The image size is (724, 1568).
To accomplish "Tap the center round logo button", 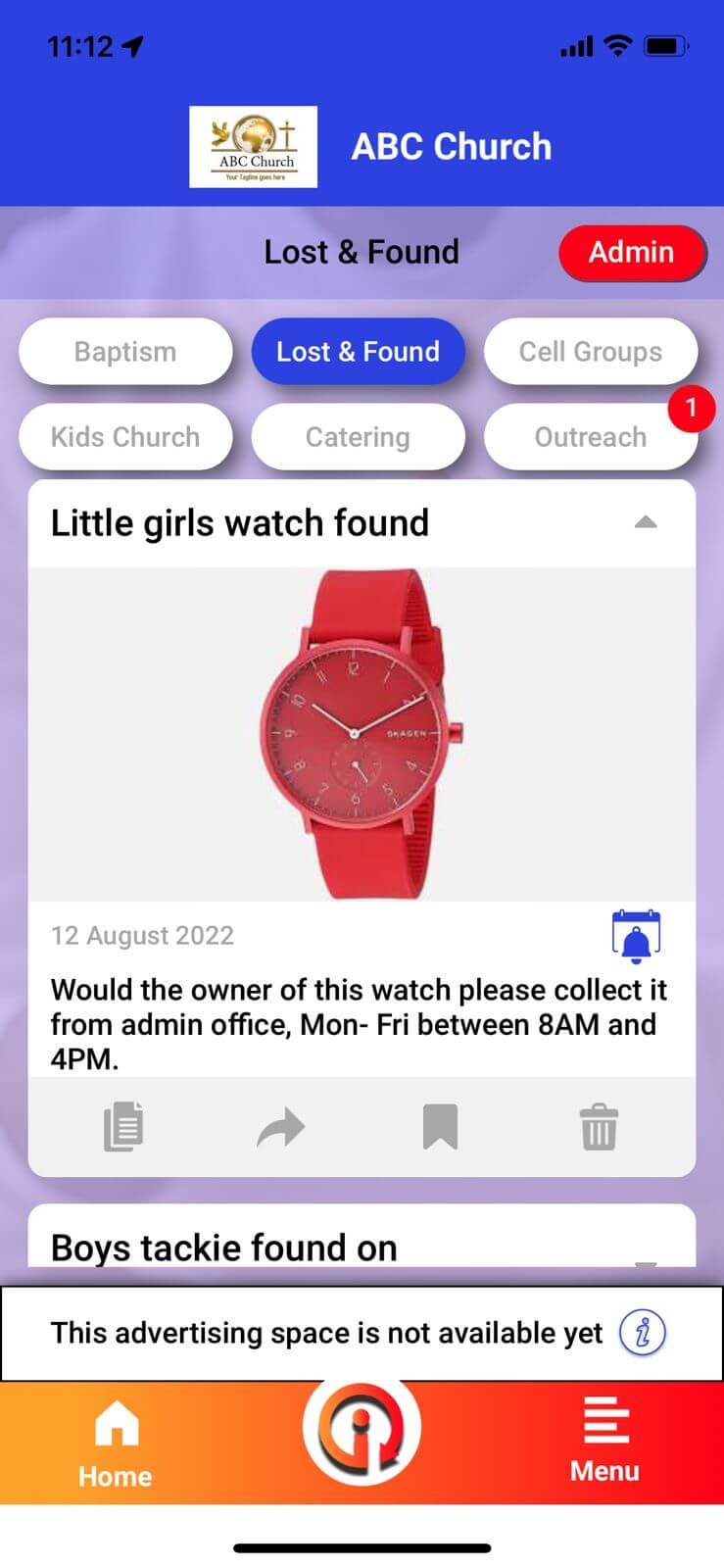I will 362,1429.
